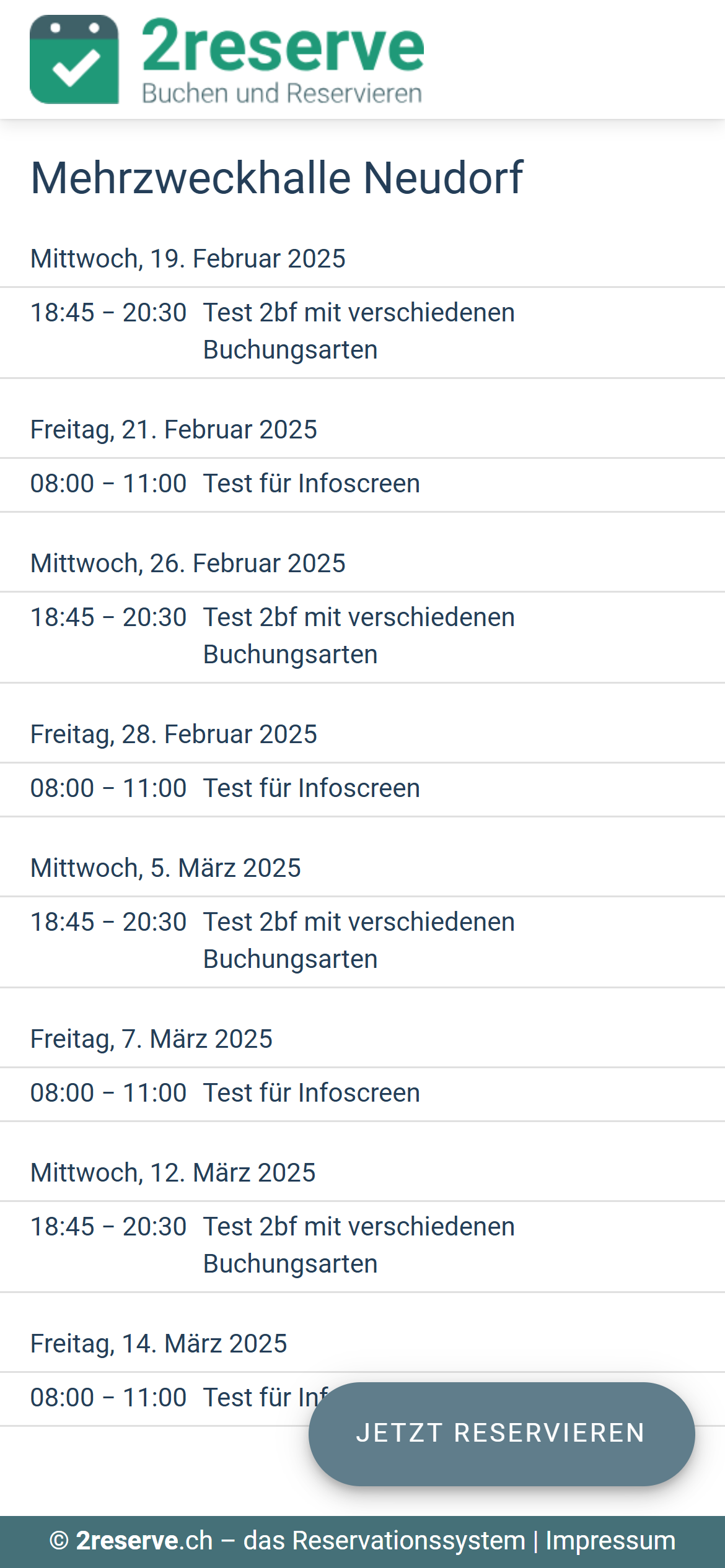This screenshot has width=725, height=1568.
Task: Select the Freitag, 21. Februar 2025 heading
Action: pos(174,429)
